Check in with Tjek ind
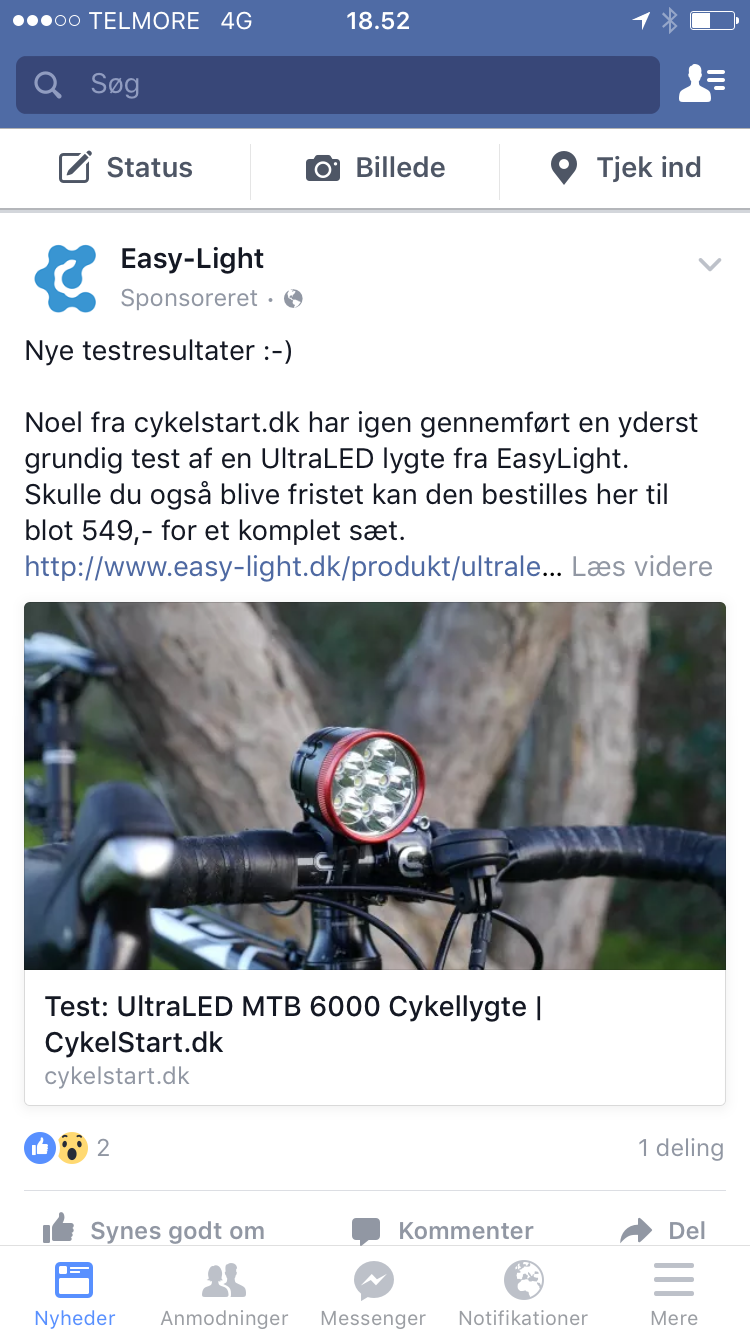750x1334 pixels. click(626, 168)
